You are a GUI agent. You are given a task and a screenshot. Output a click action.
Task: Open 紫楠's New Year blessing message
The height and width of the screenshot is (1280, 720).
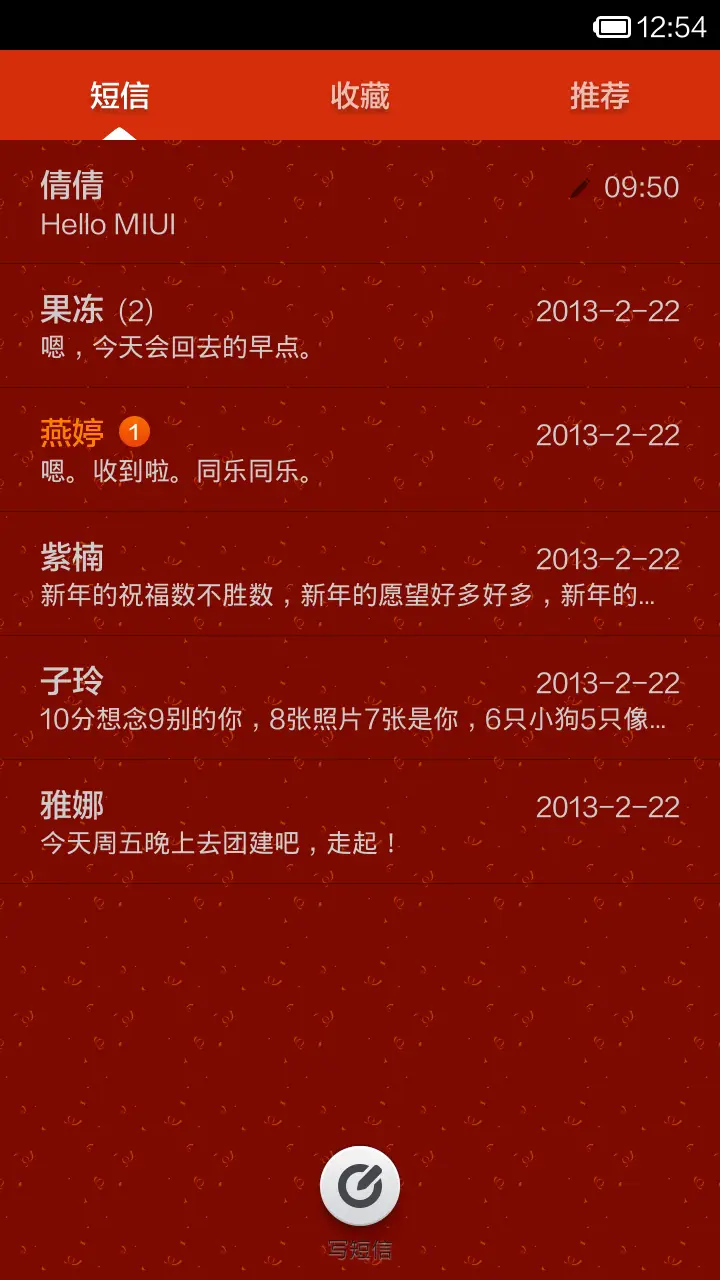coord(300,575)
